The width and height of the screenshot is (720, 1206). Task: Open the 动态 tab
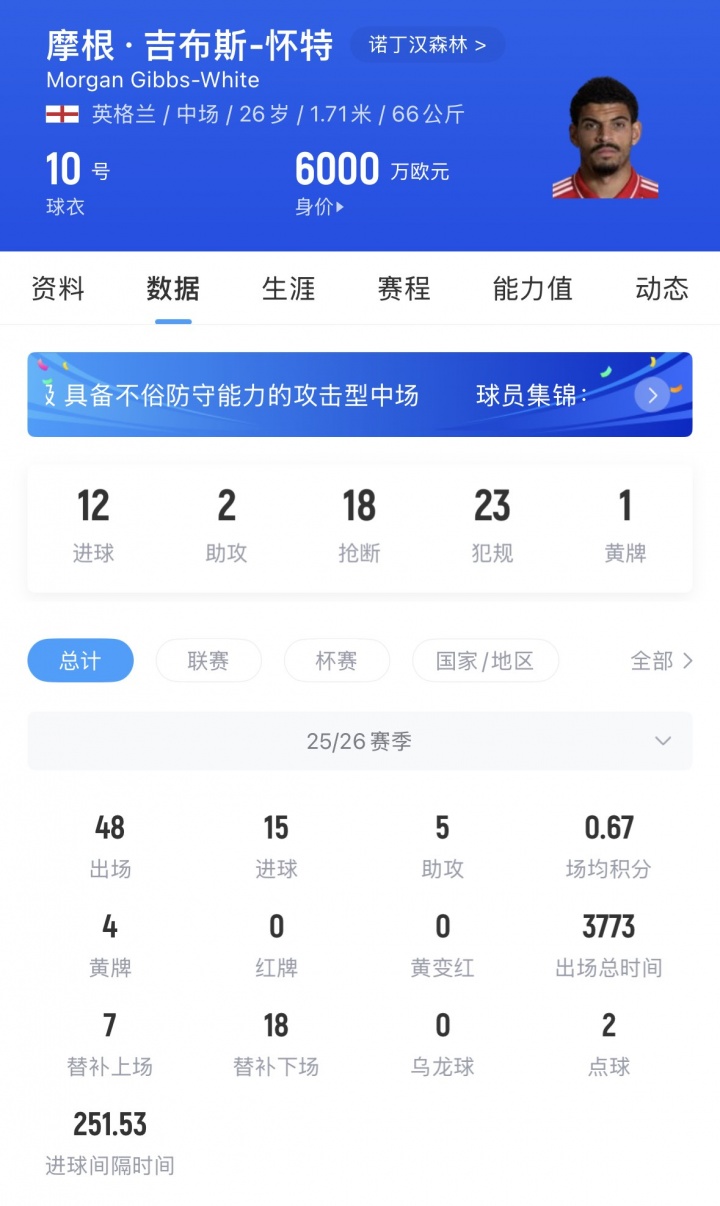pos(660,289)
